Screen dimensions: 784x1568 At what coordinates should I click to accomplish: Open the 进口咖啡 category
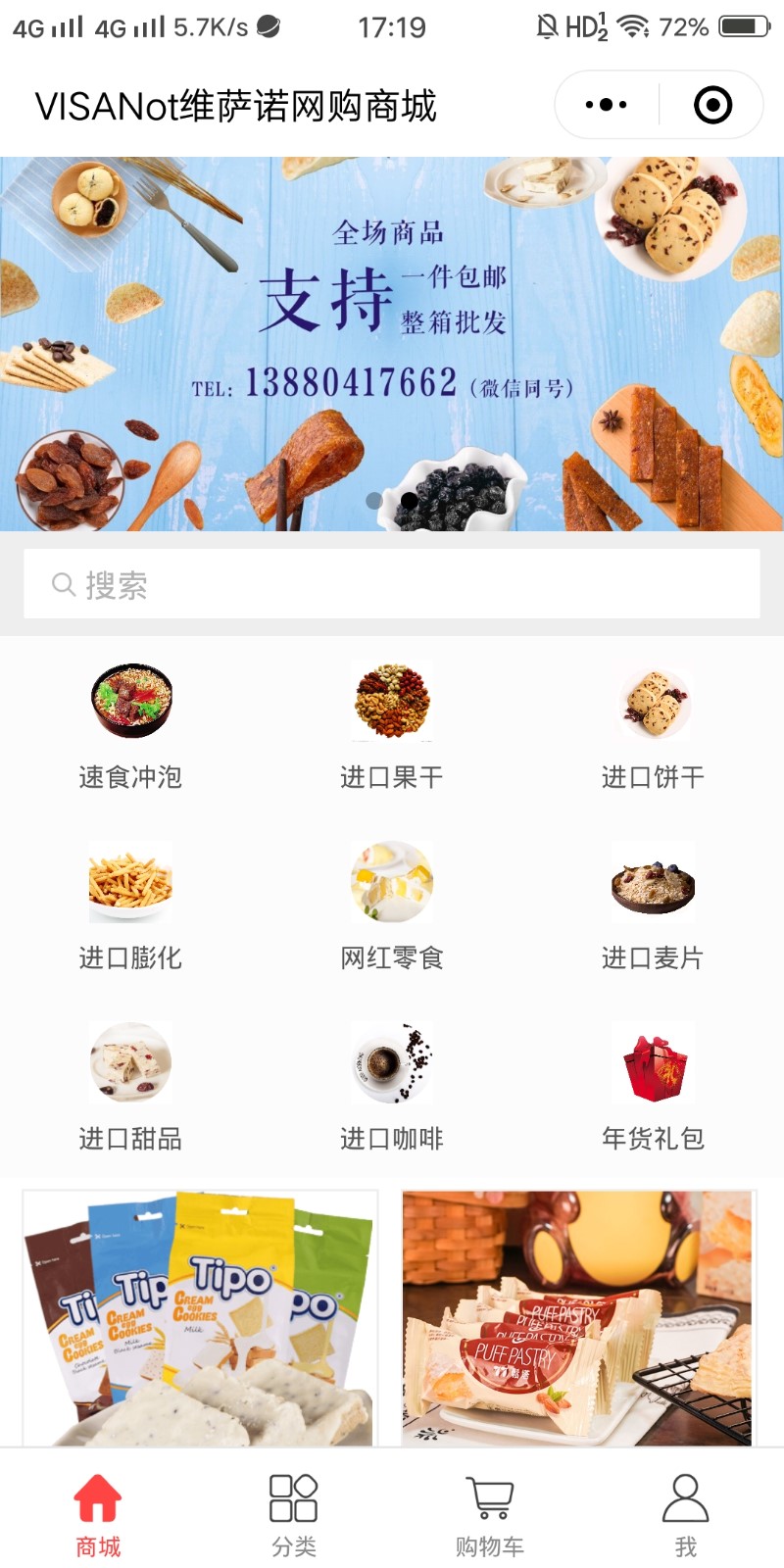[x=392, y=1086]
